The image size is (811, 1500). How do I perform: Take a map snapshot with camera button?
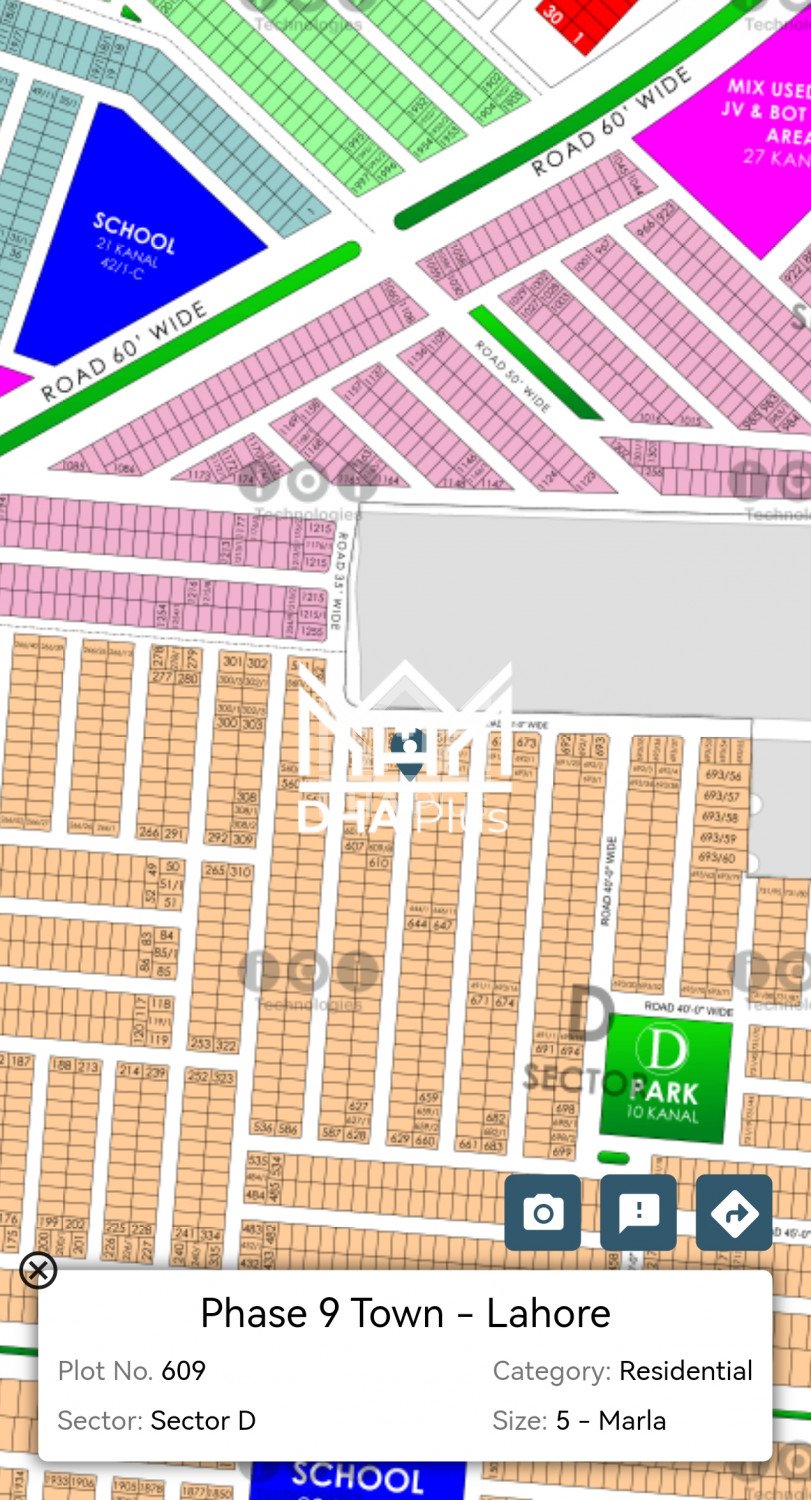point(542,1213)
